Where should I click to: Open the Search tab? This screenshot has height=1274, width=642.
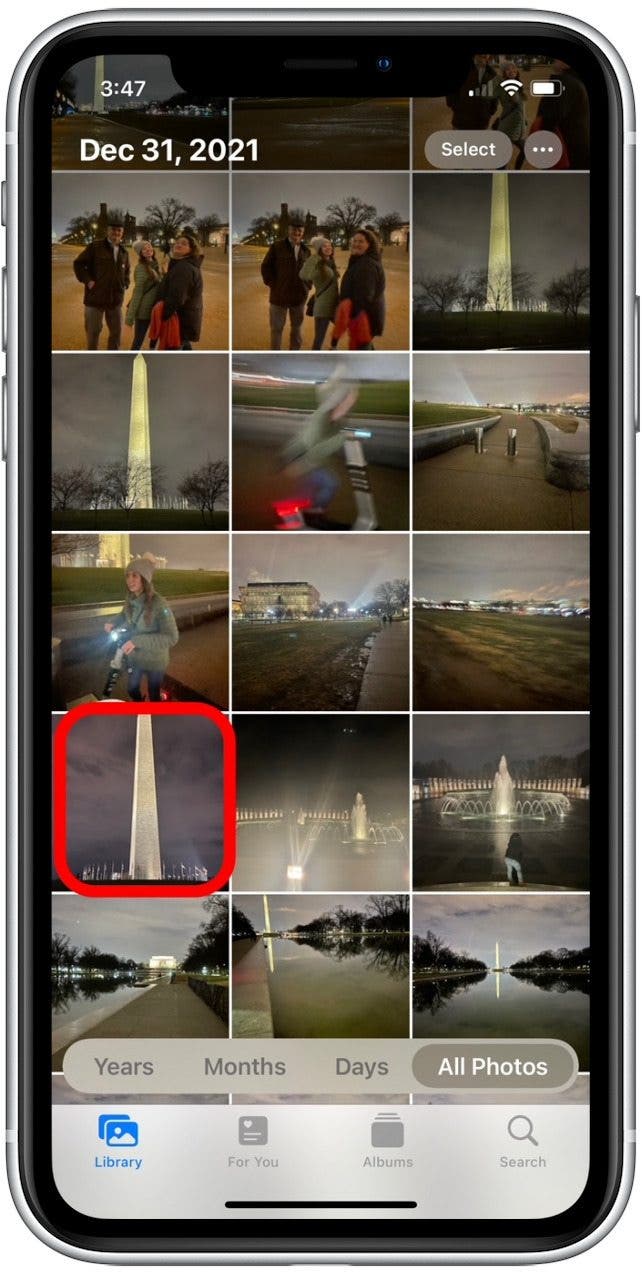coord(522,1142)
